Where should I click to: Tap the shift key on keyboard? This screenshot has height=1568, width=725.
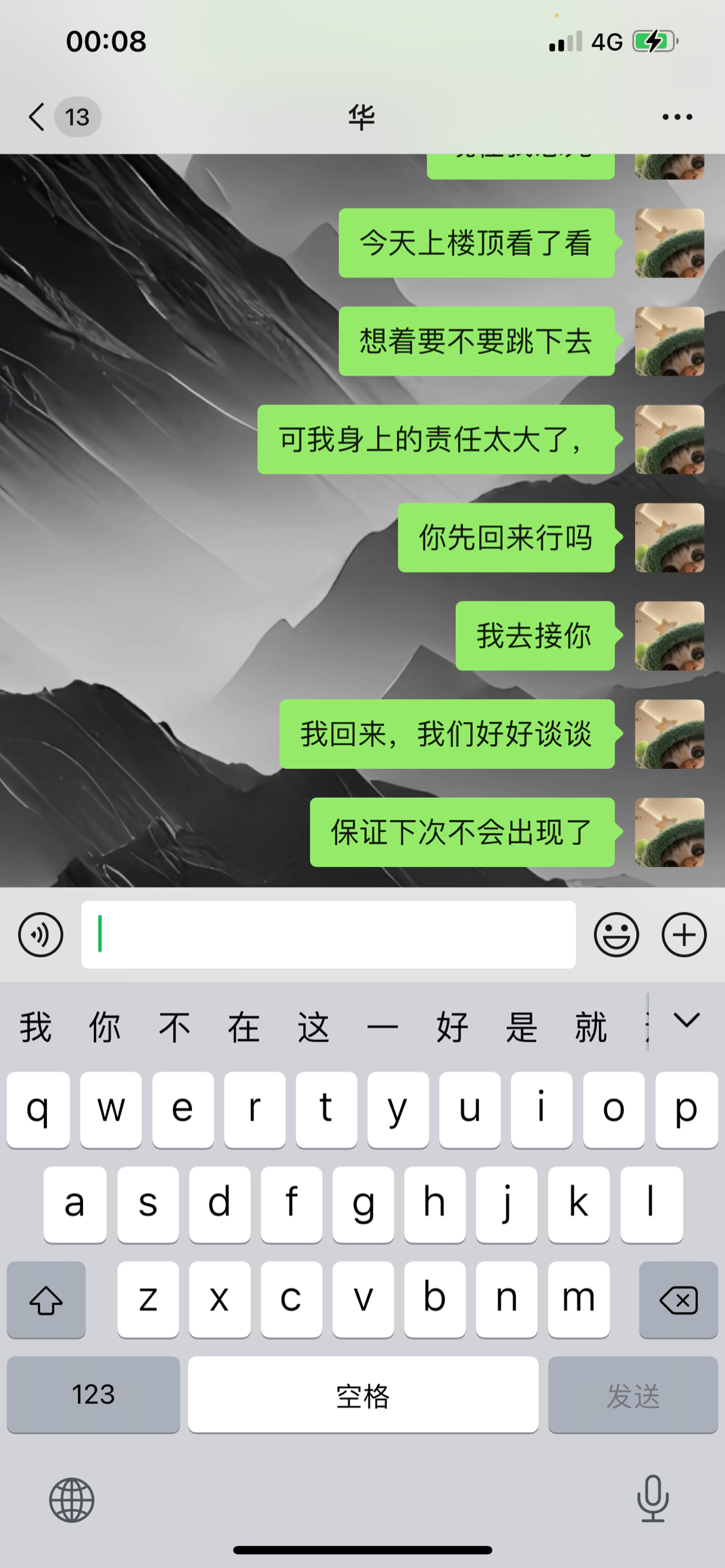click(x=46, y=1300)
